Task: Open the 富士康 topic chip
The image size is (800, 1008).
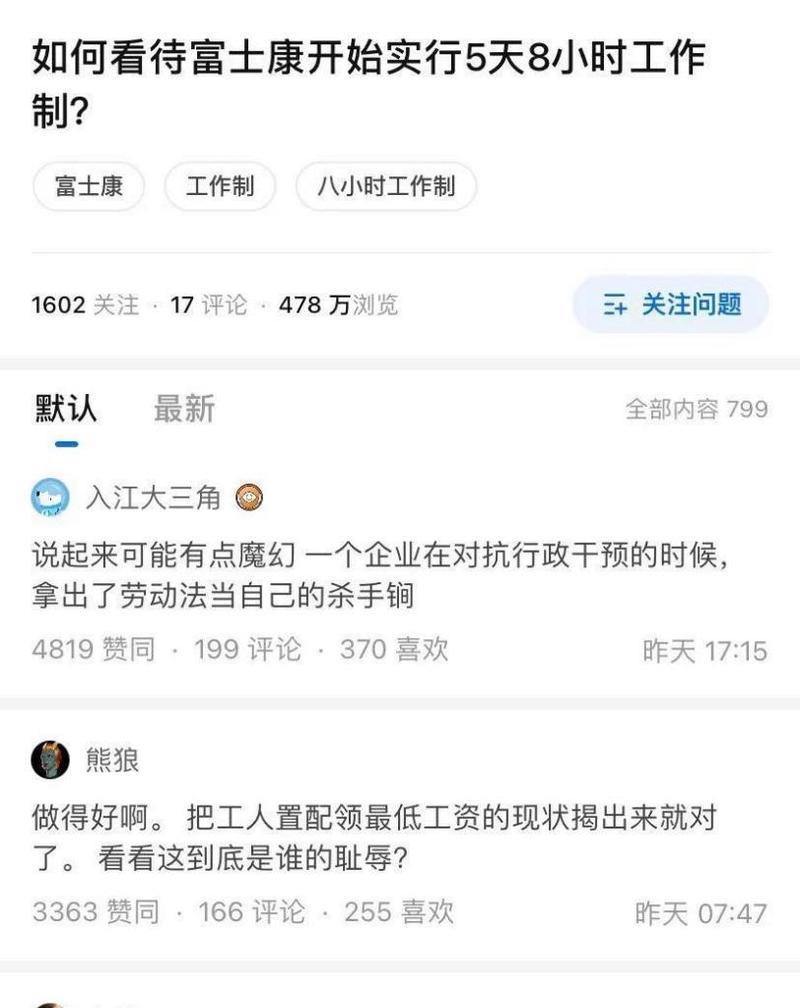Action: point(89,186)
